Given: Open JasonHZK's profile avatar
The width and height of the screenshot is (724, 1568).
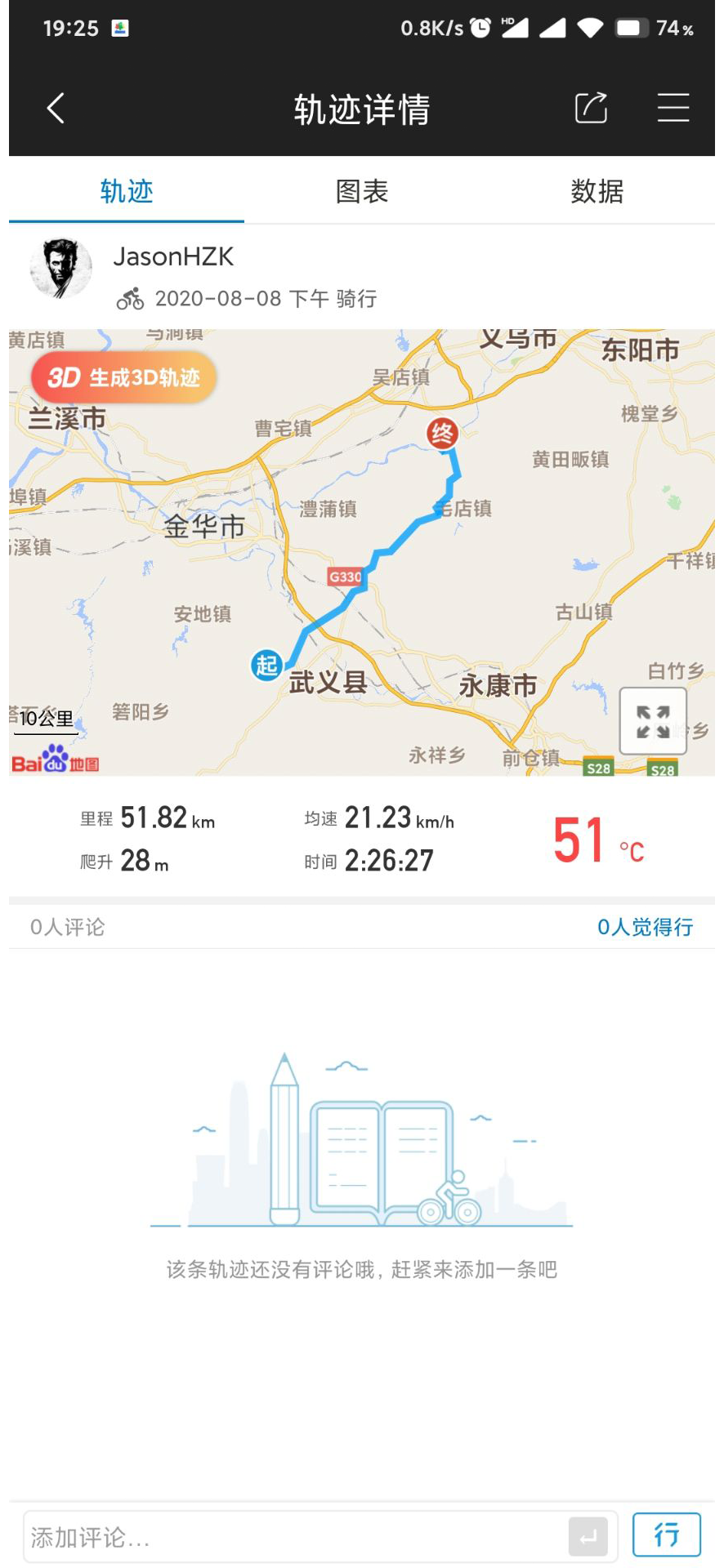Looking at the screenshot, I should [61, 269].
